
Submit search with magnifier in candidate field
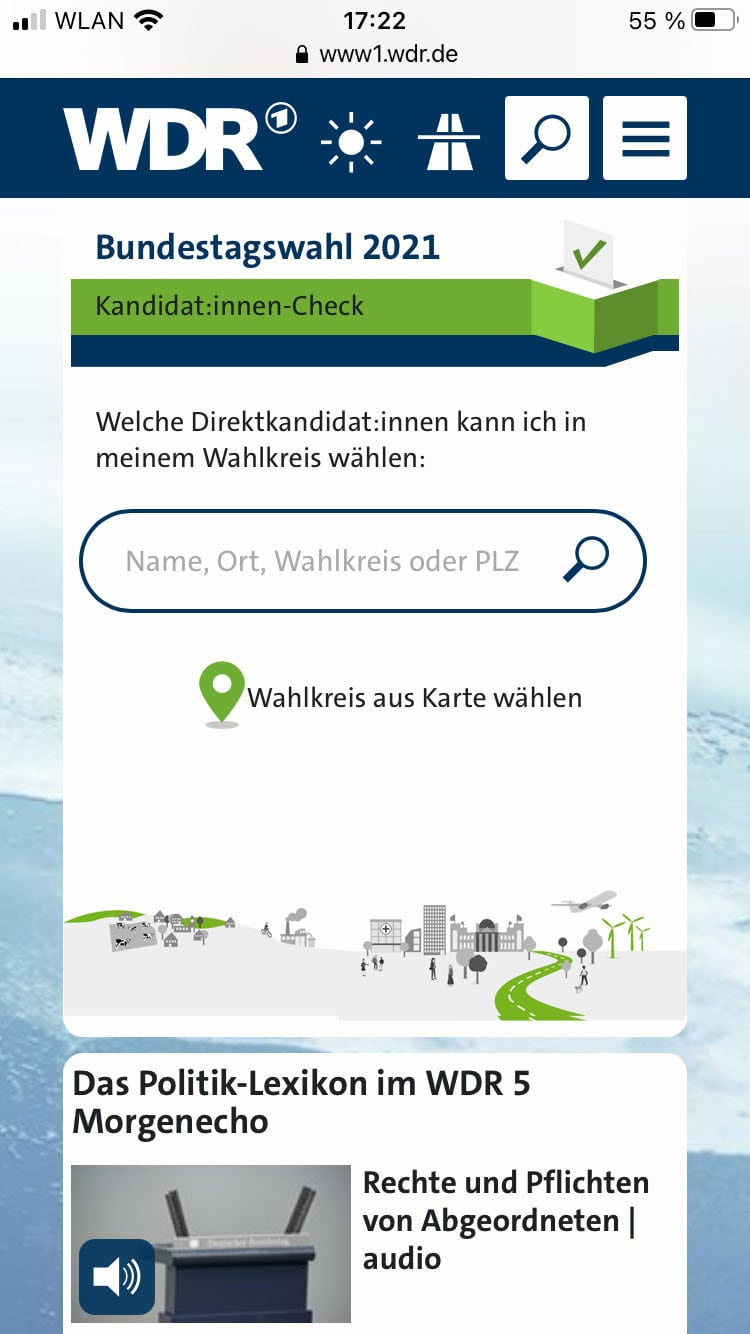click(586, 559)
